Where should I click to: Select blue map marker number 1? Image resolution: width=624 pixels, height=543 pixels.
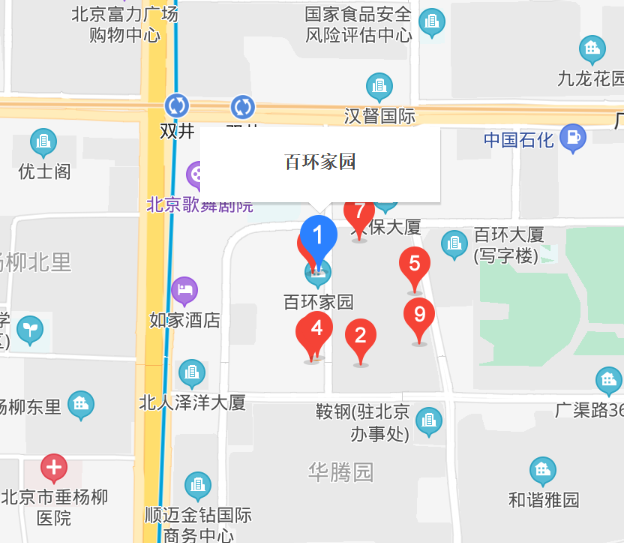point(318,238)
